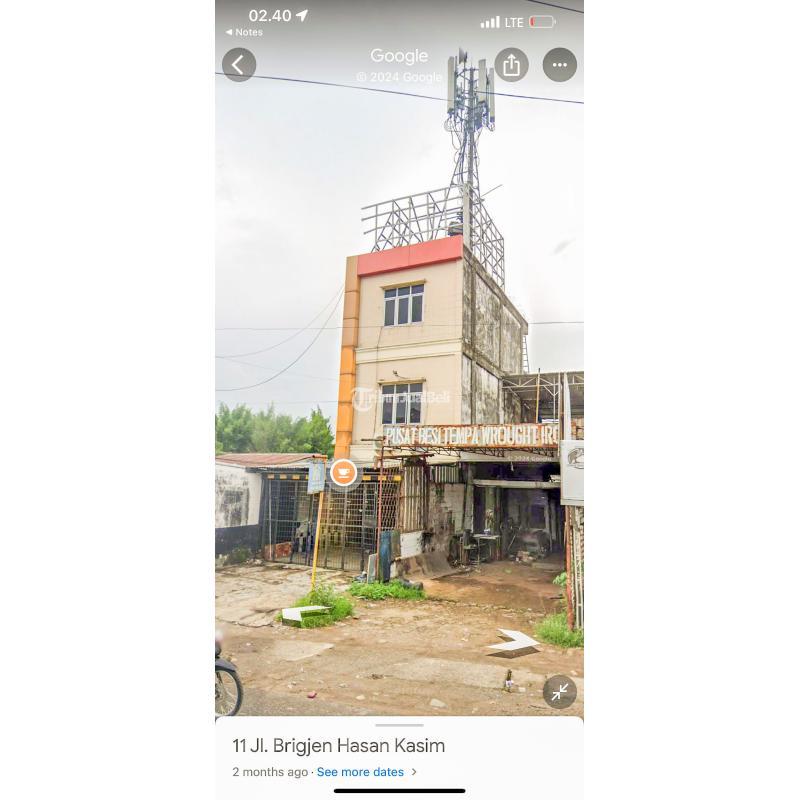Return to the Notes app
This screenshot has height=800, width=800.
244,32
